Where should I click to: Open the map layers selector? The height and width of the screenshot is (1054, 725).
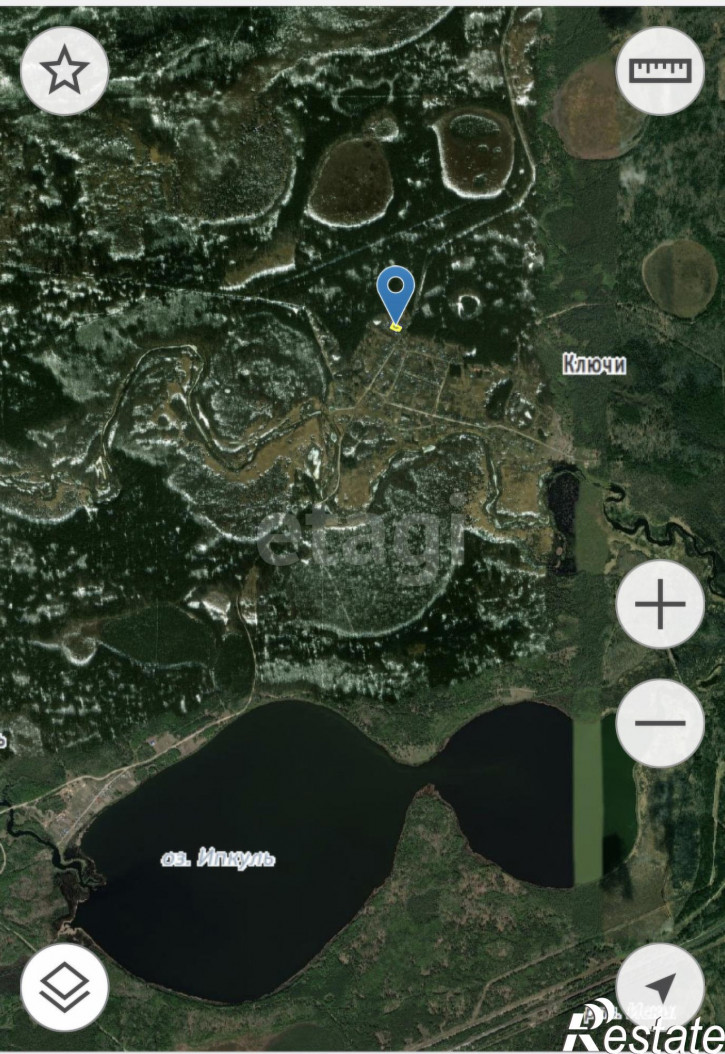65,987
